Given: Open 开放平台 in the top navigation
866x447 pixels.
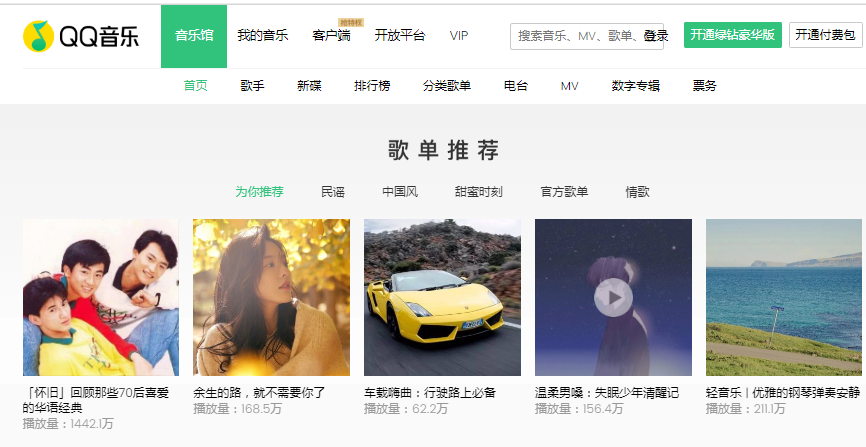Looking at the screenshot, I should [x=399, y=36].
